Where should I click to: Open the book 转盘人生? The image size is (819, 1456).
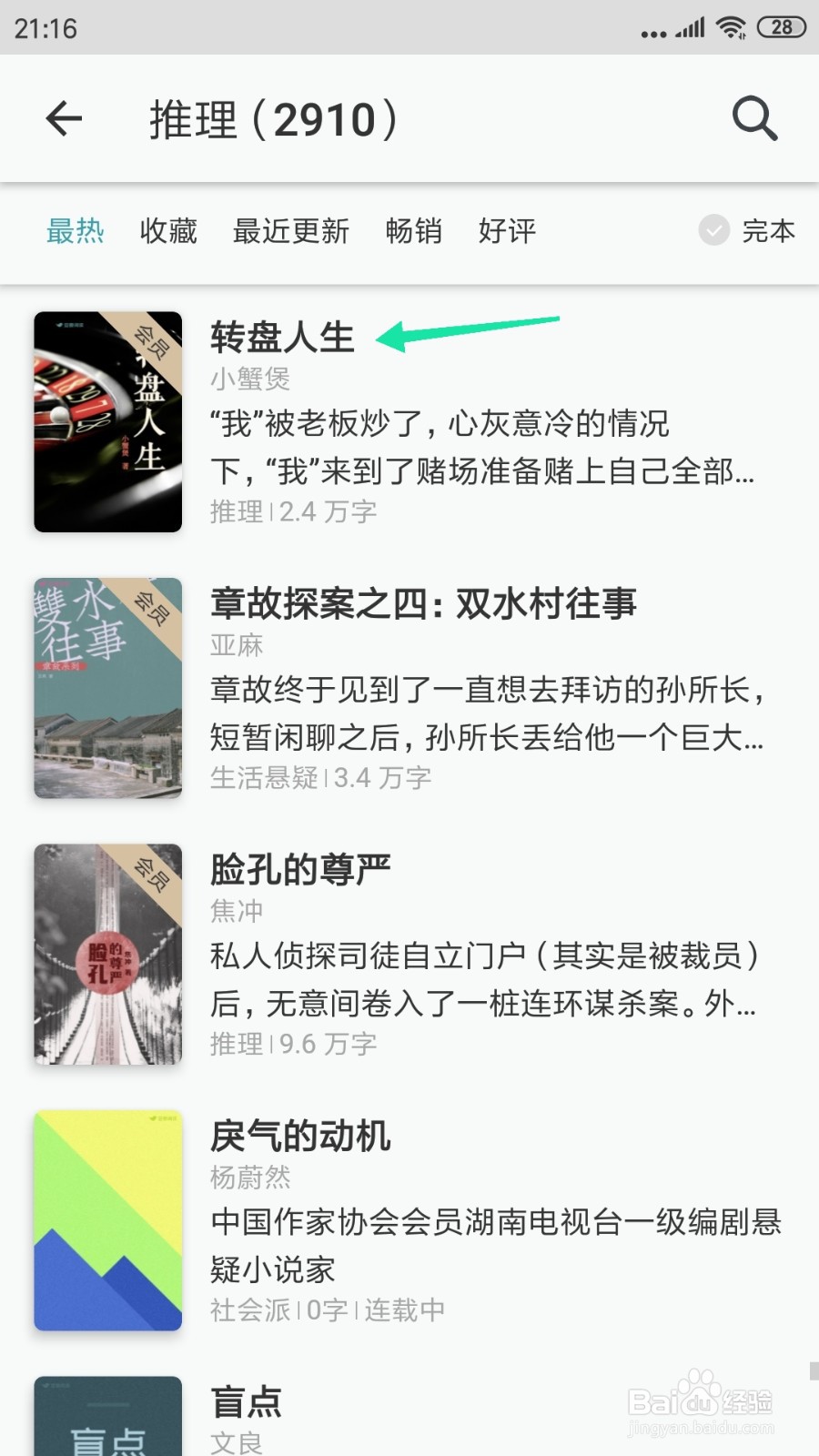409,421
